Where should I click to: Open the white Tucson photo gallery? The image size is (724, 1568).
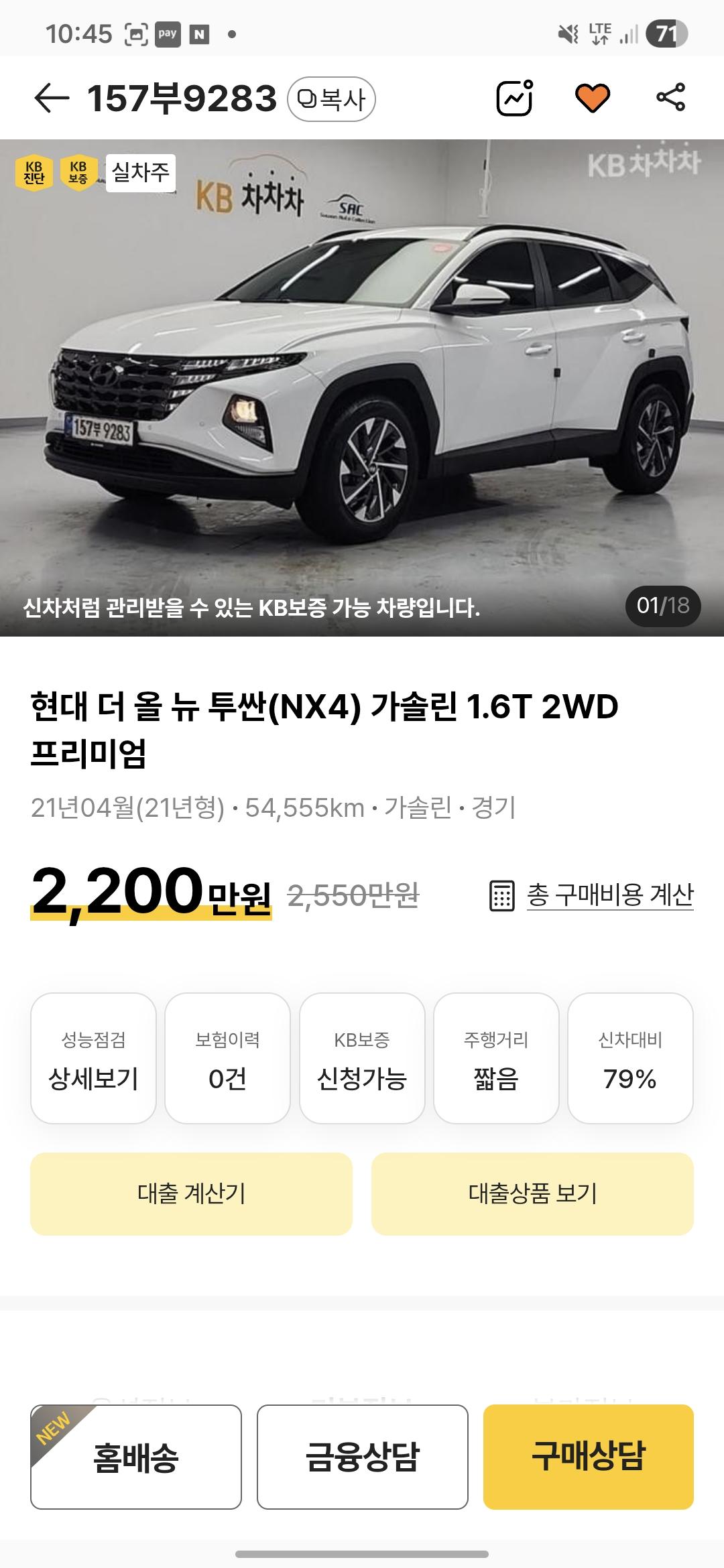[362, 387]
